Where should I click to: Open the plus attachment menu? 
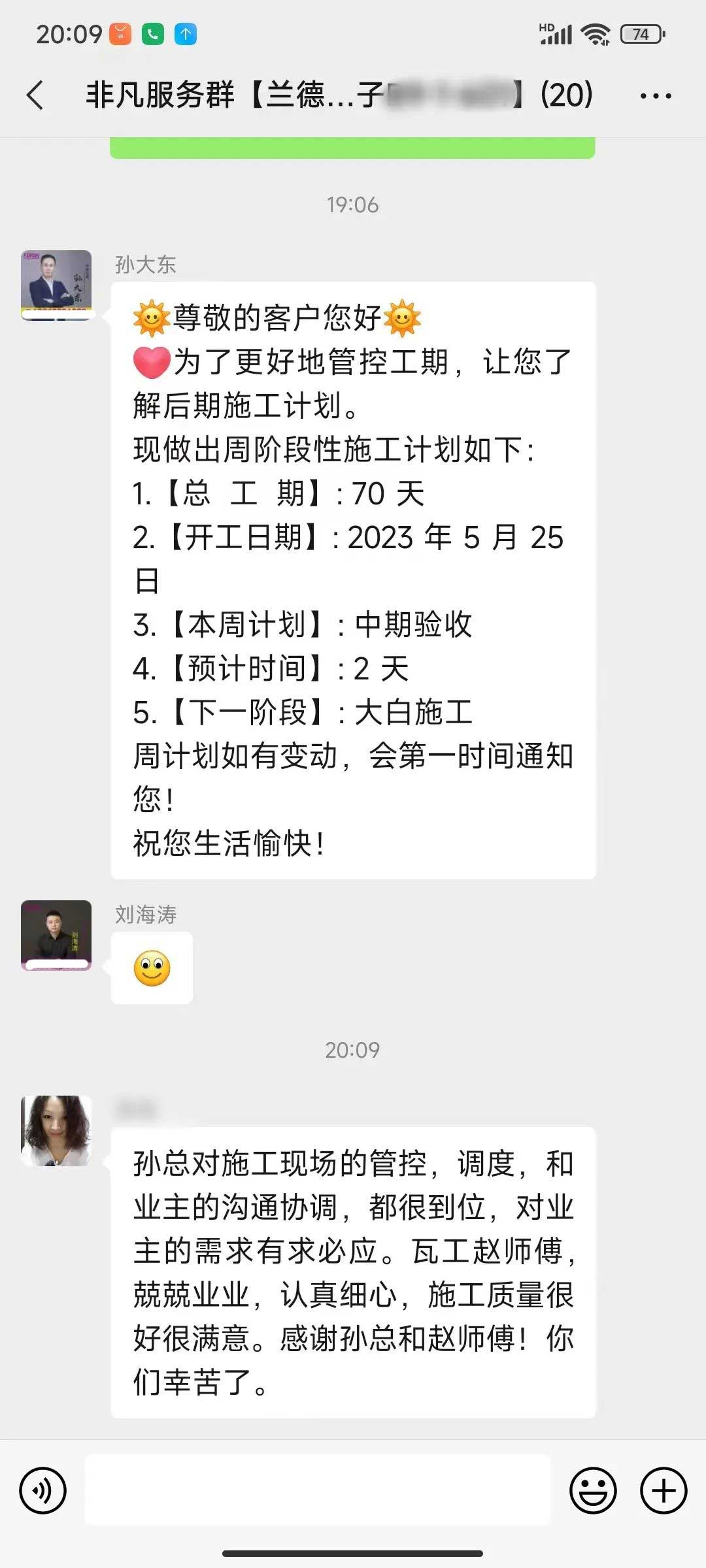pos(663,1491)
